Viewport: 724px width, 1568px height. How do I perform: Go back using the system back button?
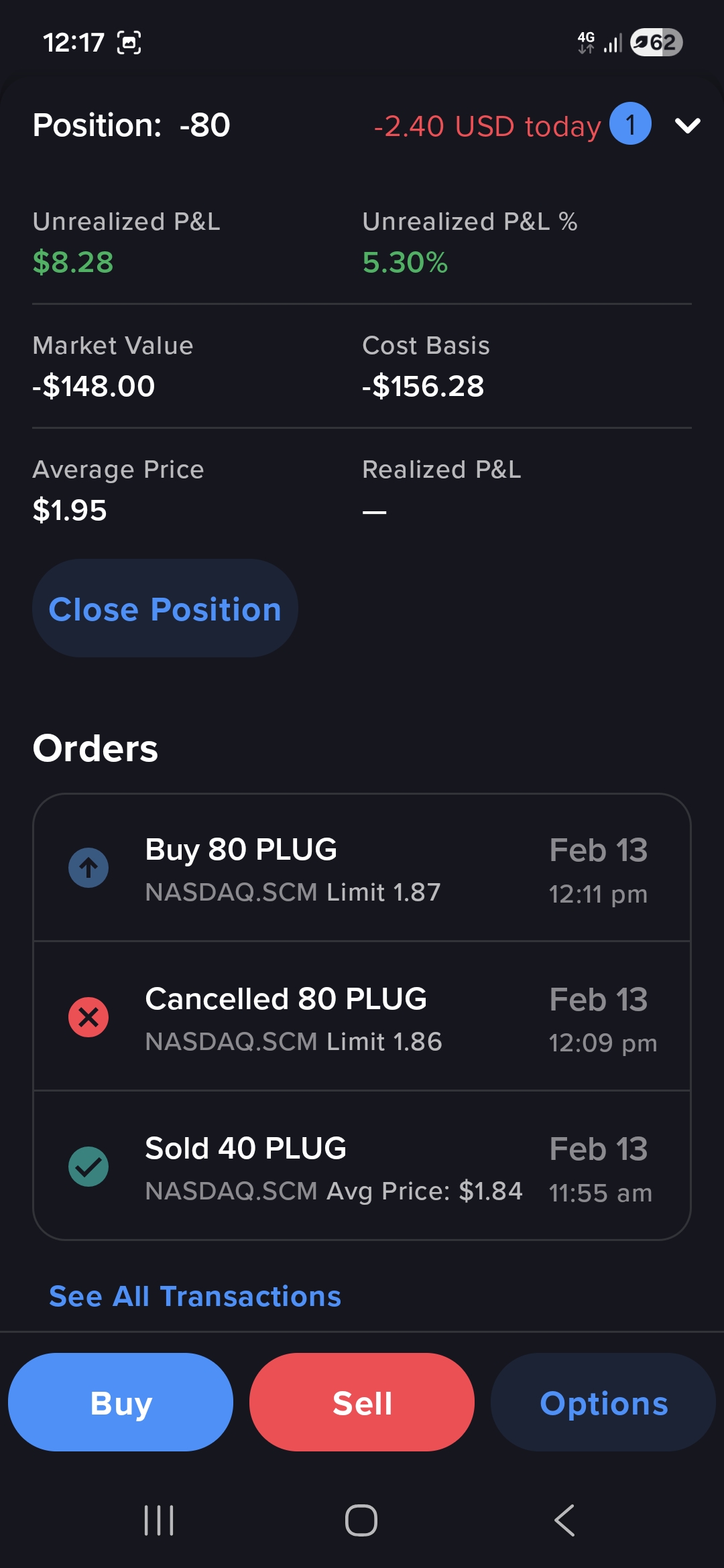[x=564, y=1520]
